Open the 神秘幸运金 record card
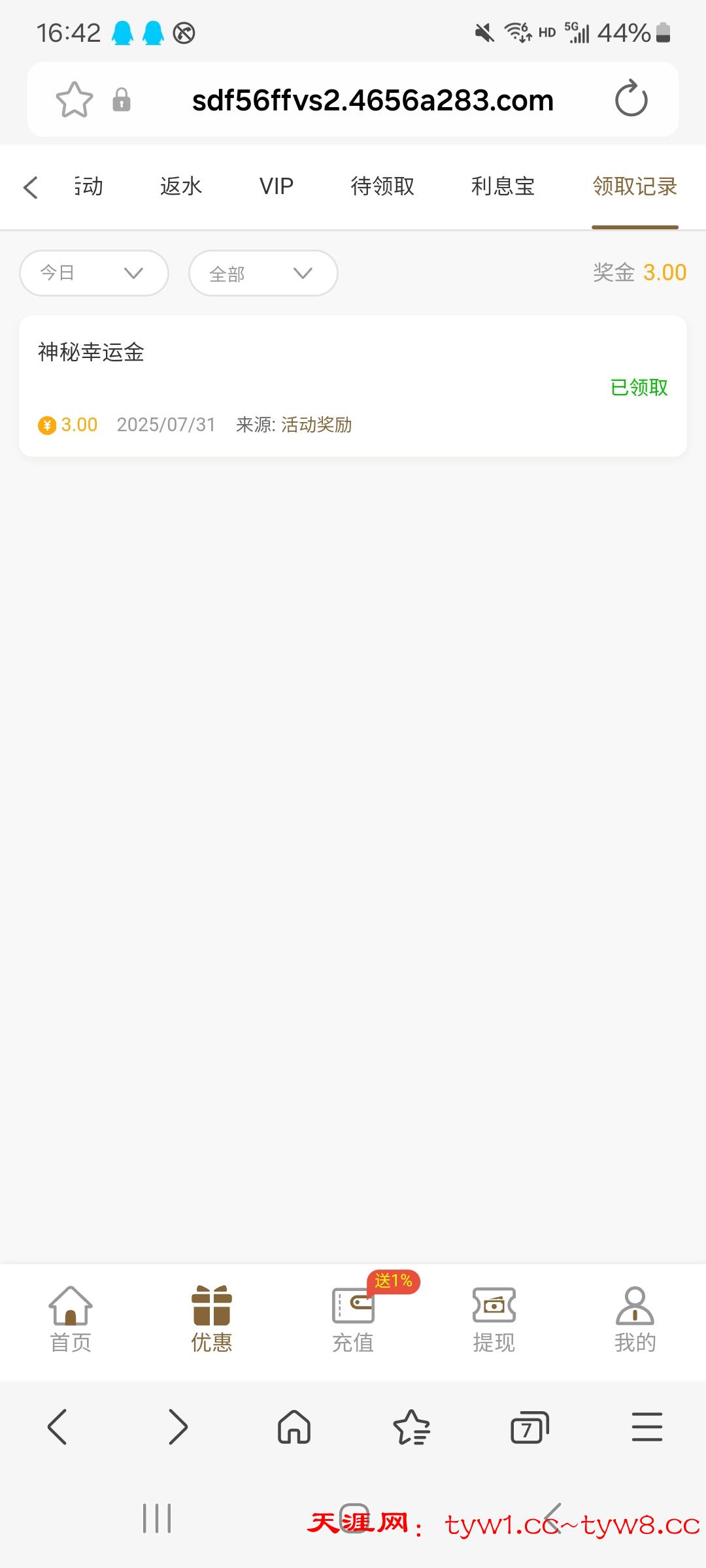This screenshot has width=706, height=1568. tap(353, 386)
